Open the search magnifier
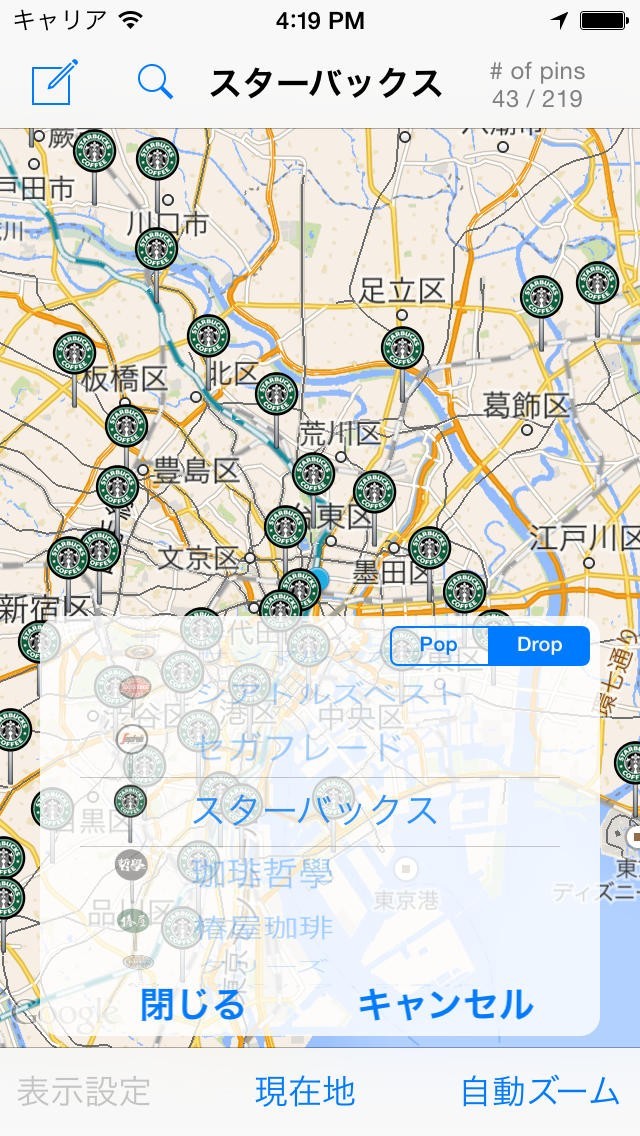This screenshot has width=640, height=1136. tap(155, 82)
